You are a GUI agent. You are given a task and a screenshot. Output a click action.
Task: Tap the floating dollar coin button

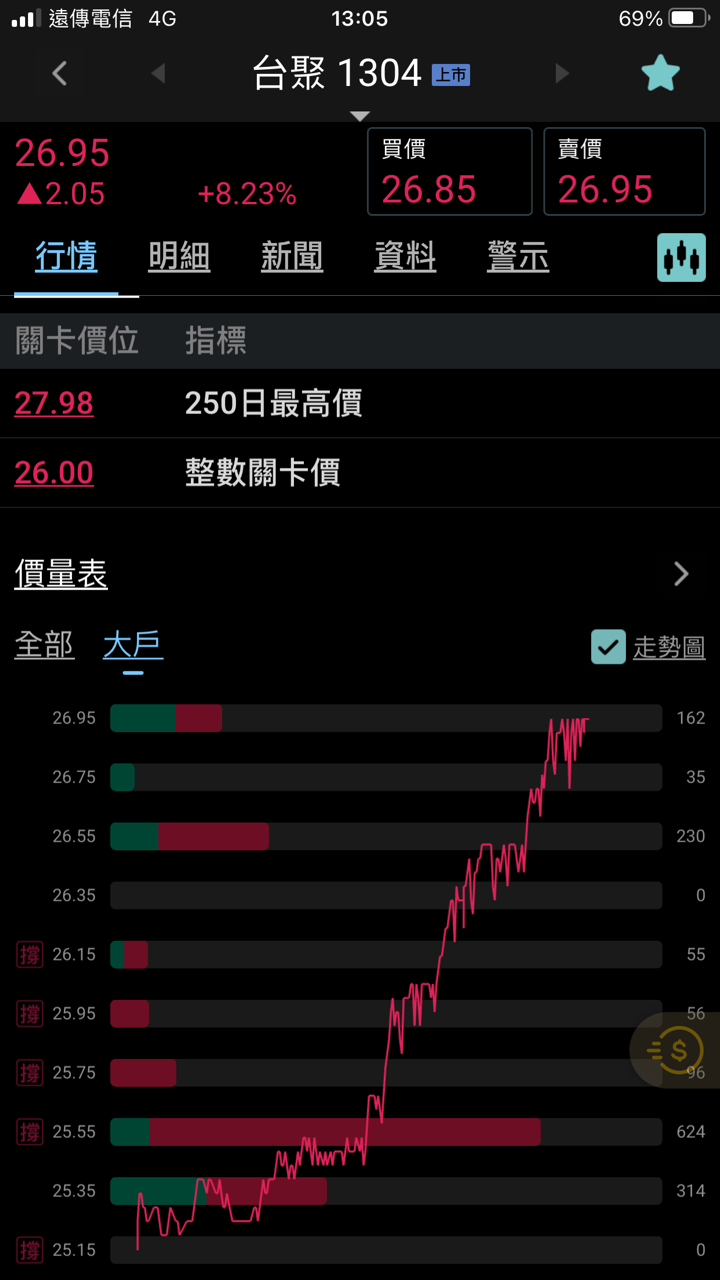pyautogui.click(x=677, y=1050)
